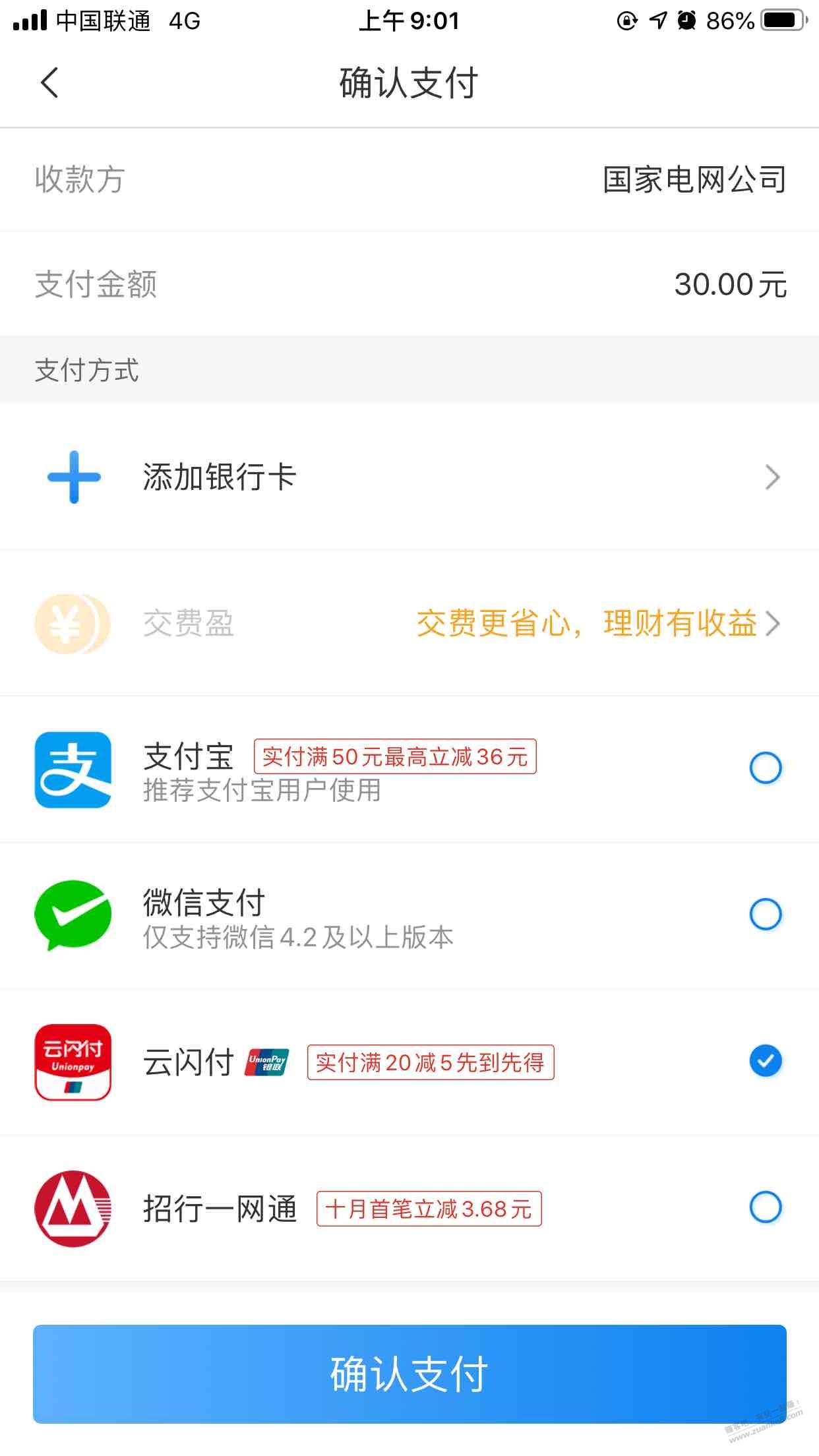This screenshot has width=819, height=1456.
Task: Select 支付宝 as payment method
Action: tap(765, 768)
